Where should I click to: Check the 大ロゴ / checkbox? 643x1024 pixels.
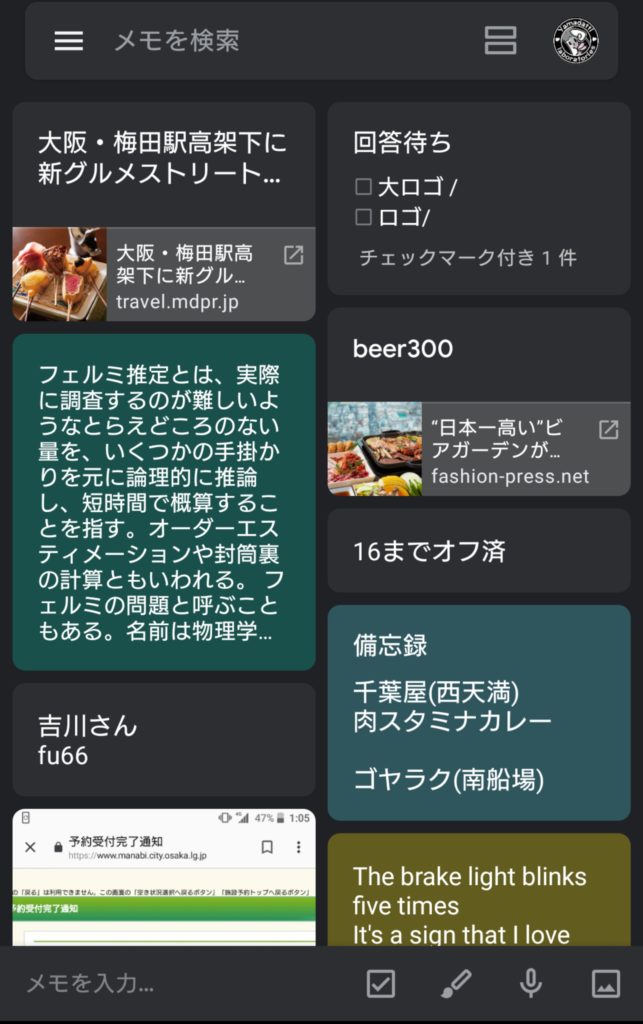click(364, 187)
